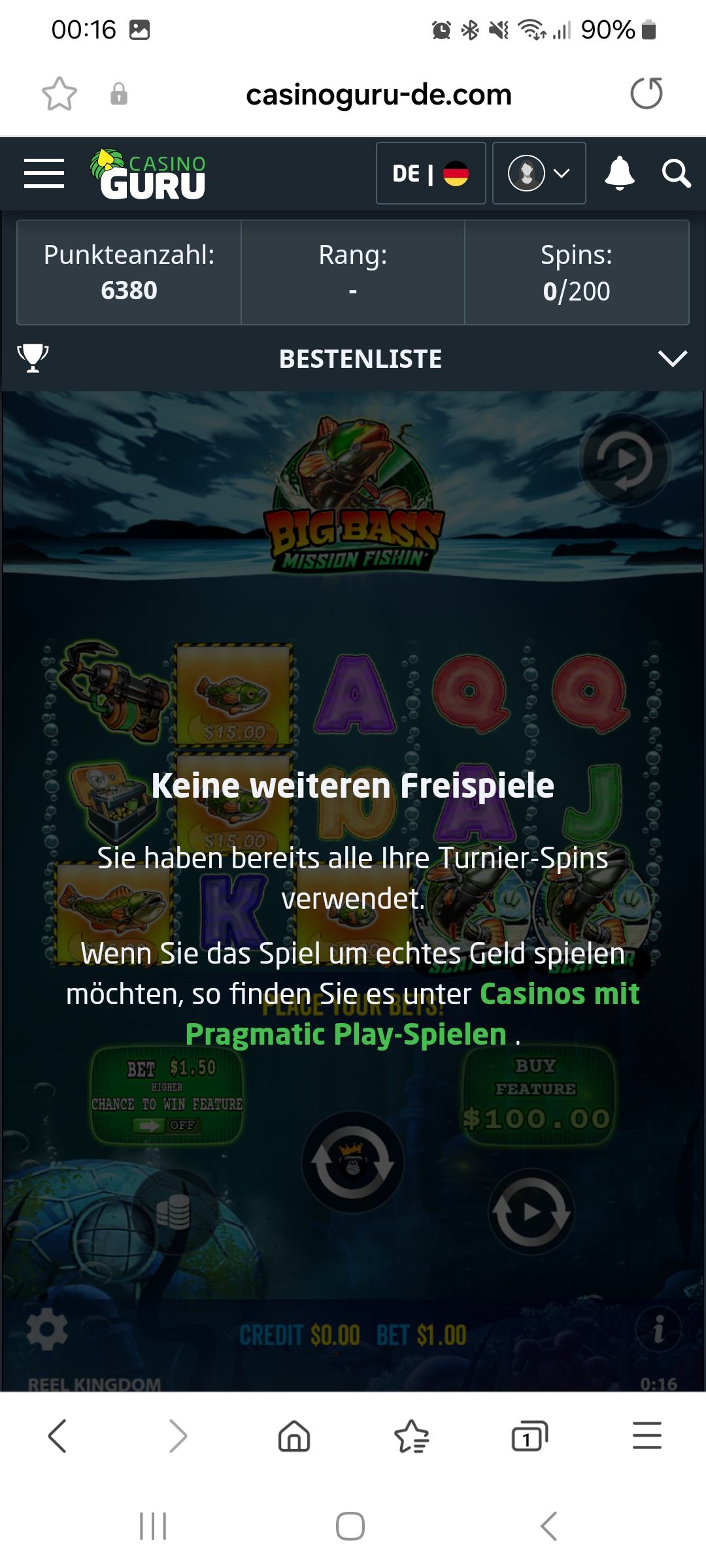
Task: Open the DE language selector
Action: 430,174
